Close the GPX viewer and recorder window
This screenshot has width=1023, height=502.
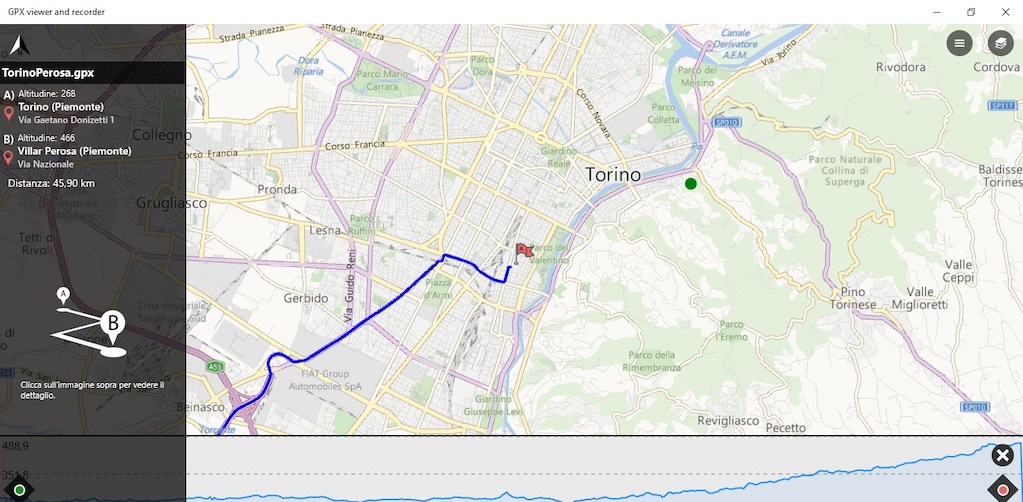pyautogui.click(x=1005, y=12)
